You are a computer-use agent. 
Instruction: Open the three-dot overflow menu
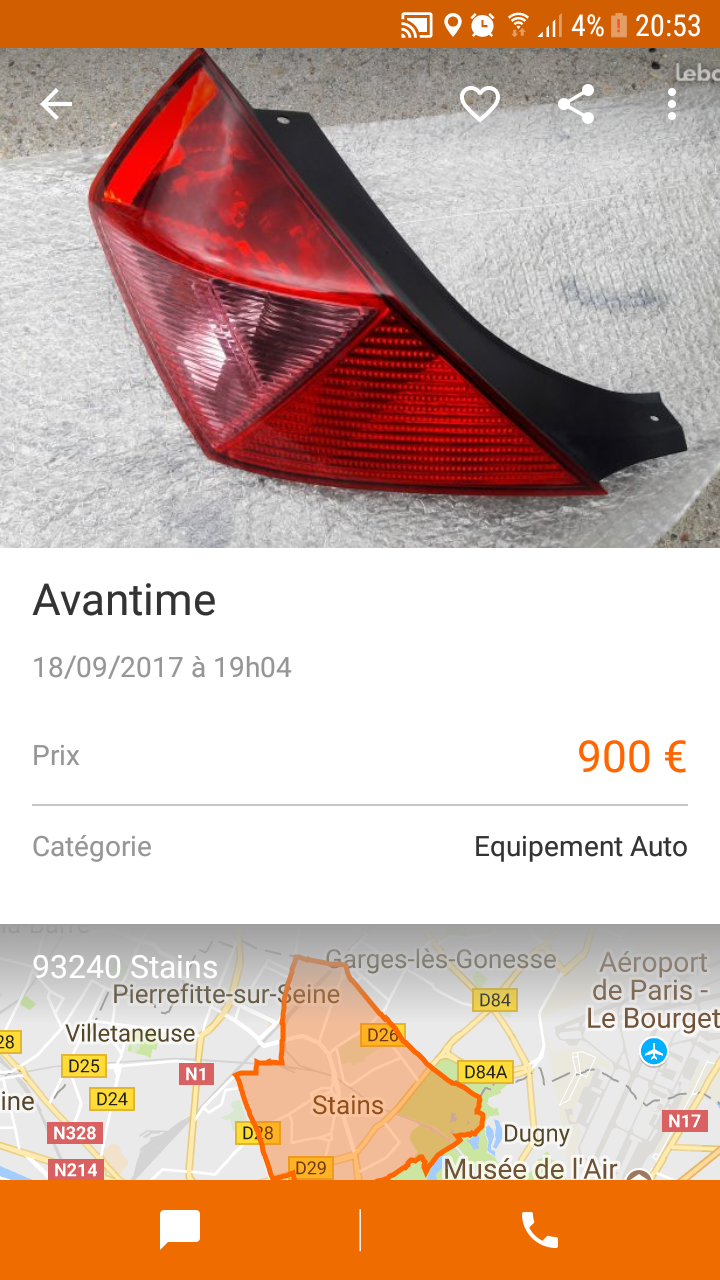tap(671, 104)
